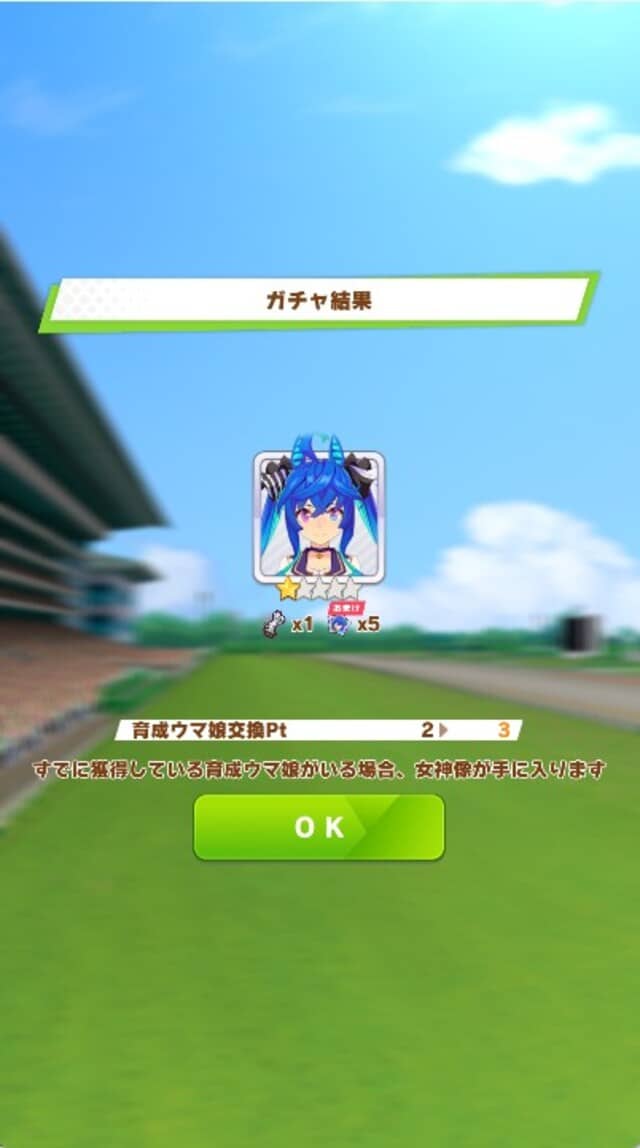The height and width of the screenshot is (1148, 640).
Task: Confirm the gacha result with OK
Action: pos(319,827)
